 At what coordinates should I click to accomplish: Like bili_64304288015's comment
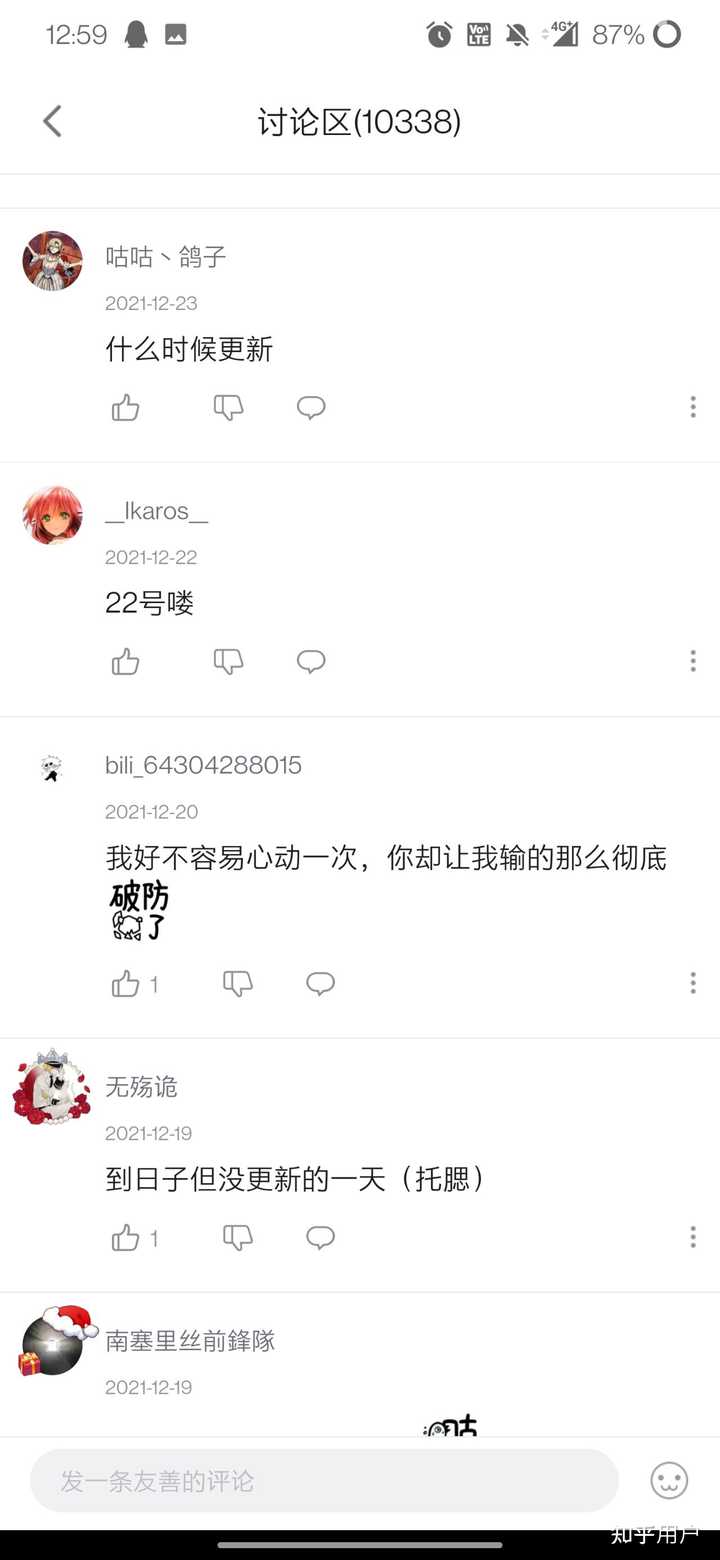[x=126, y=984]
